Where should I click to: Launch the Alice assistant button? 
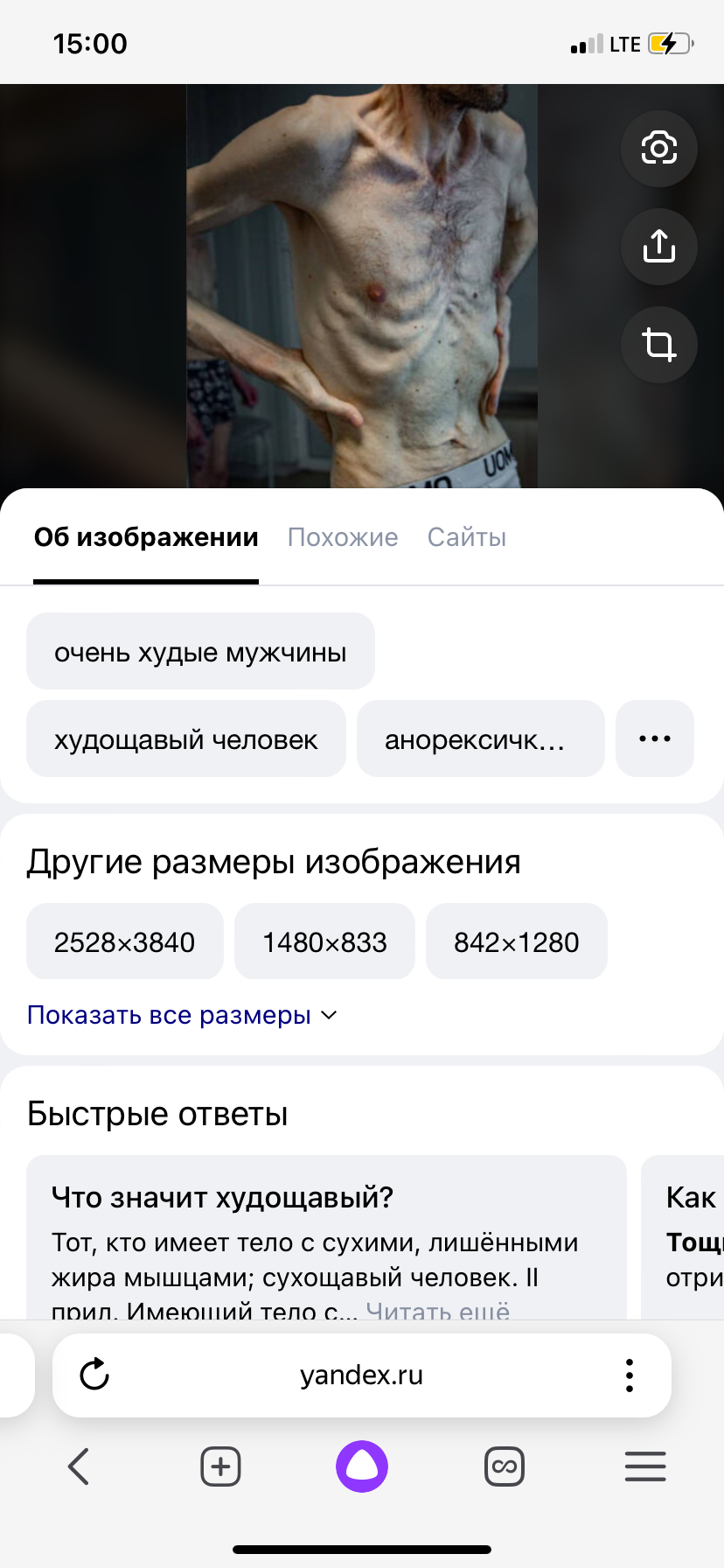coord(362,1466)
